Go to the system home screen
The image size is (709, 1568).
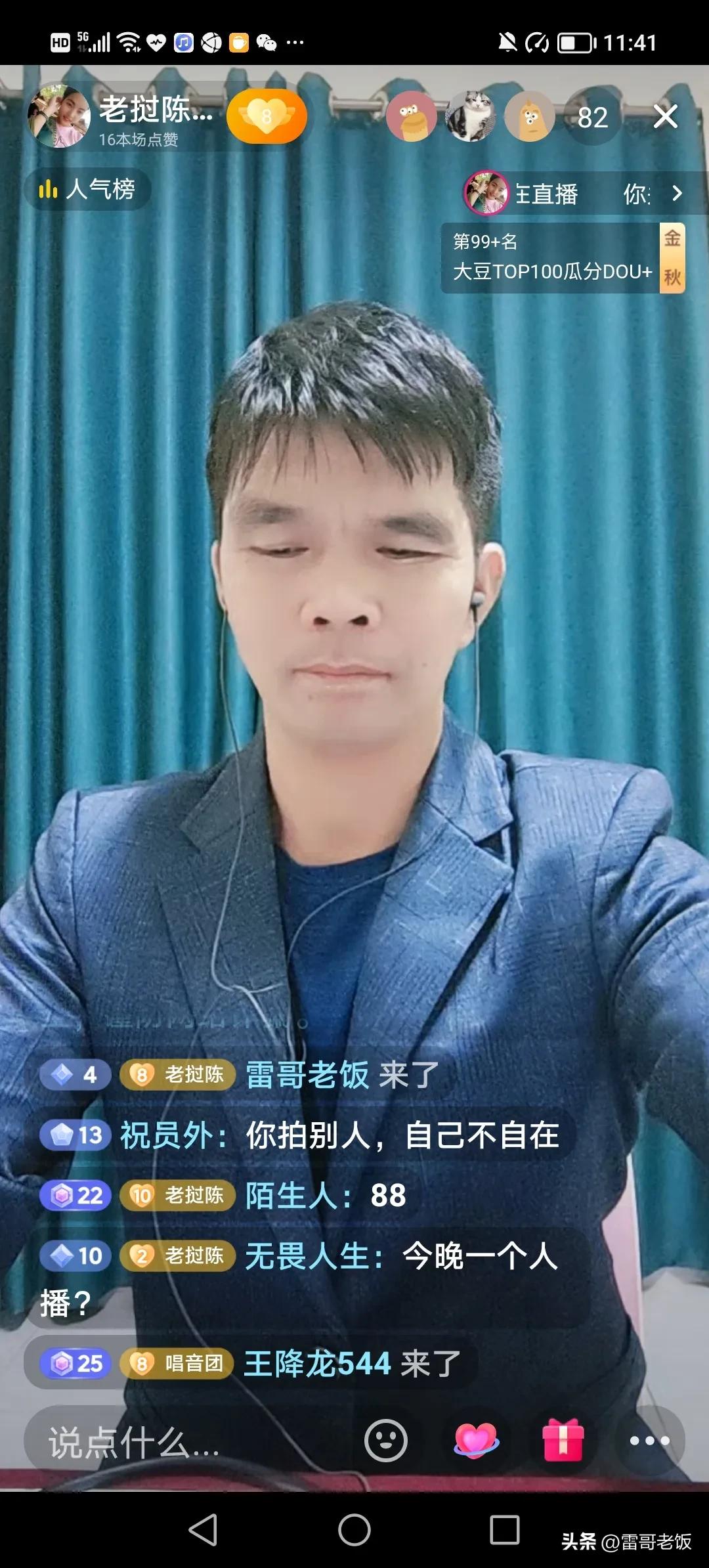354,1530
